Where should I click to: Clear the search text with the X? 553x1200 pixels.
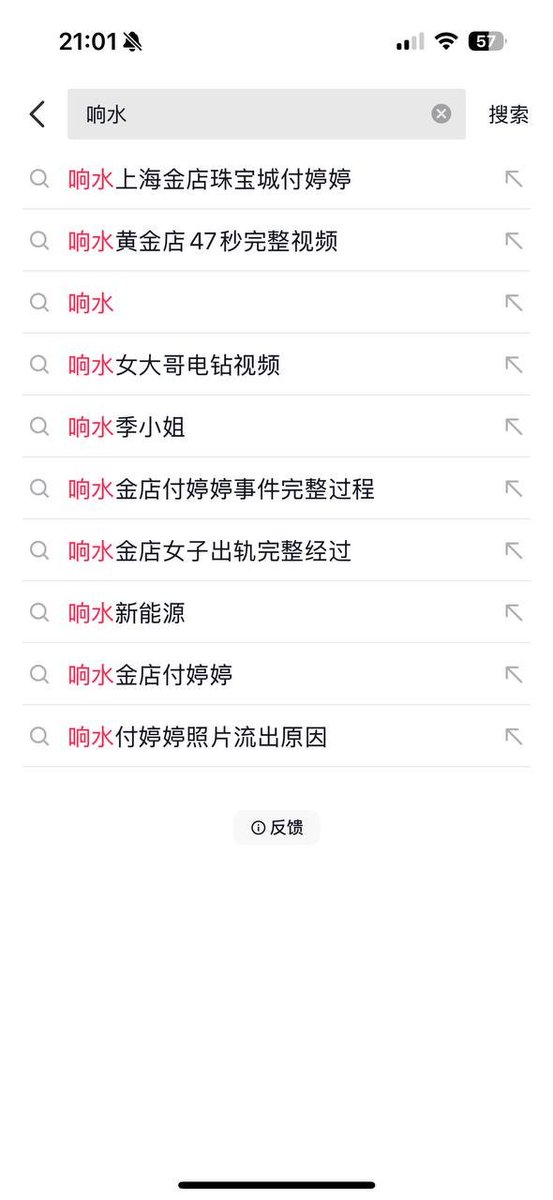point(441,114)
